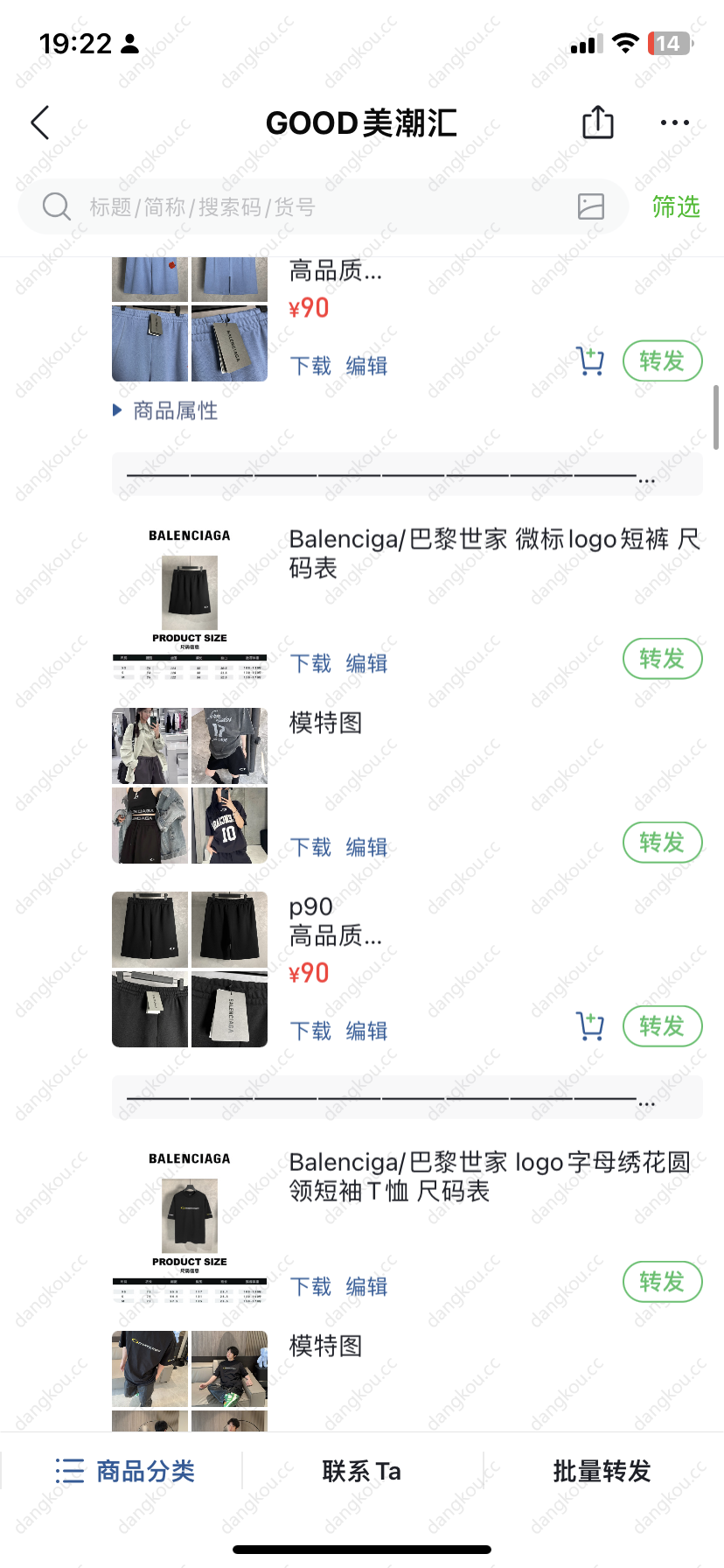The image size is (724, 1568).
Task: Open the black shorts 模特图 photo grid
Action: (190, 786)
